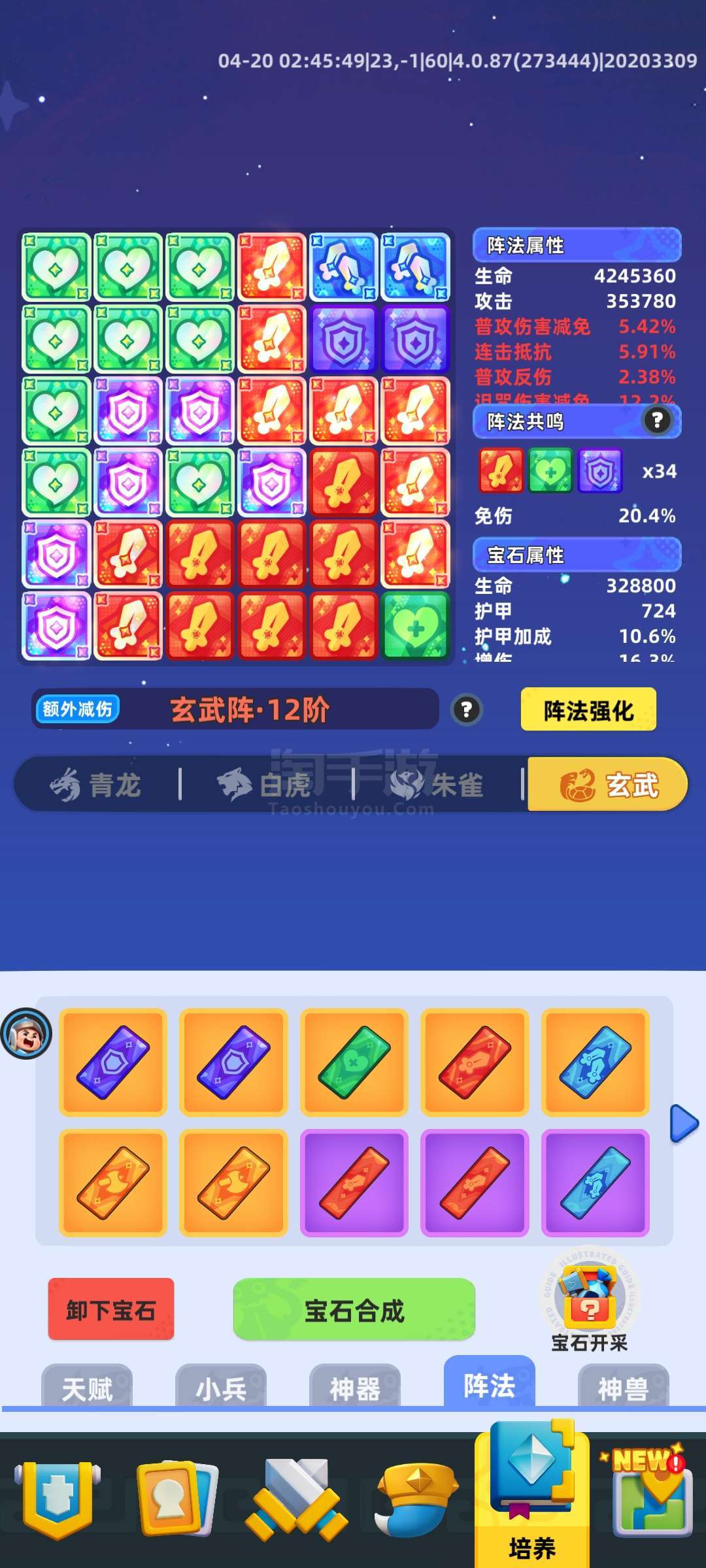Switch to the 白虎 formation tab
Screen dimensions: 706x1568
265,785
